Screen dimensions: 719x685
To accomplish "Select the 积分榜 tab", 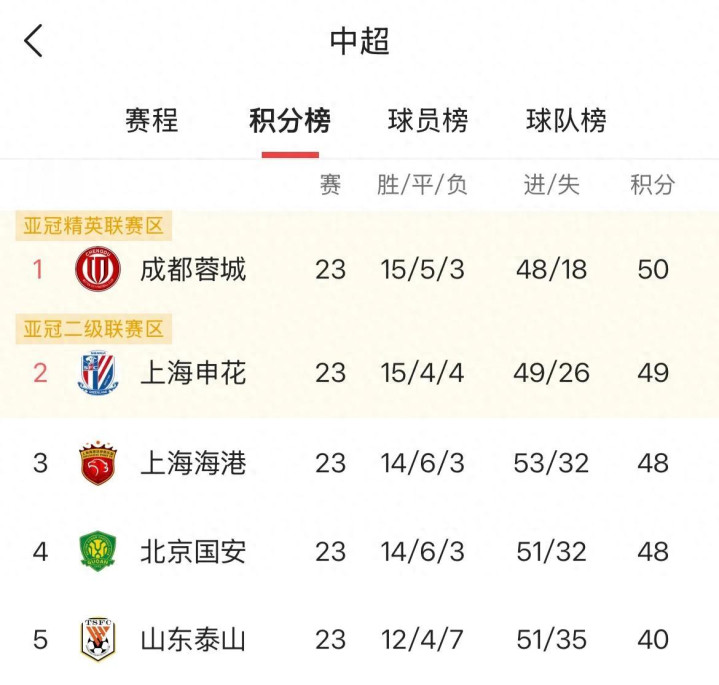I will 290,121.
